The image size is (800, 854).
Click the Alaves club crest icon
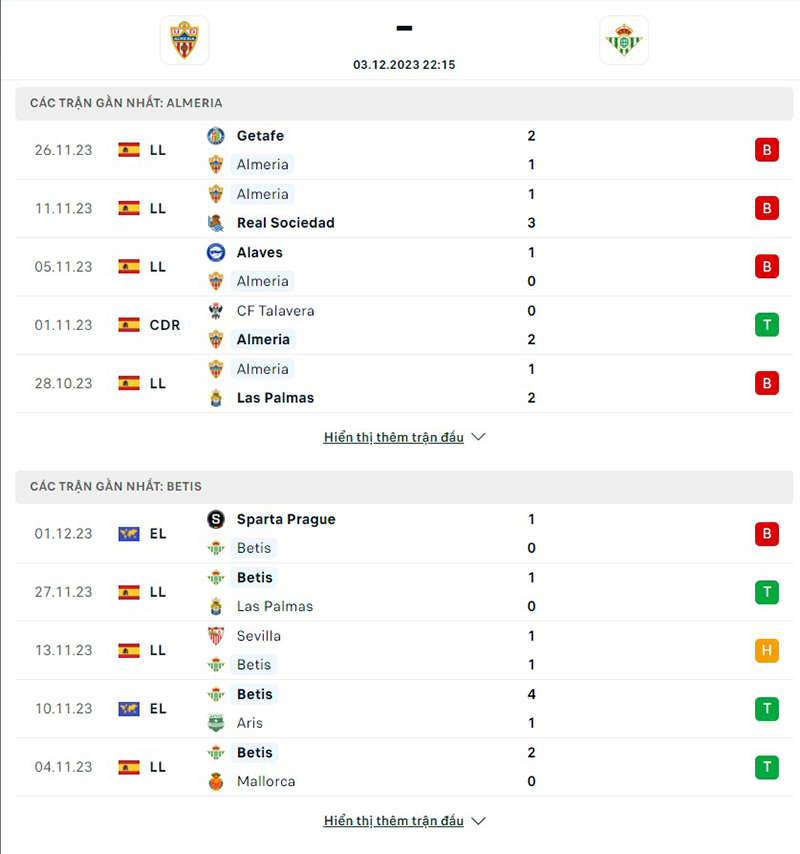[215, 253]
